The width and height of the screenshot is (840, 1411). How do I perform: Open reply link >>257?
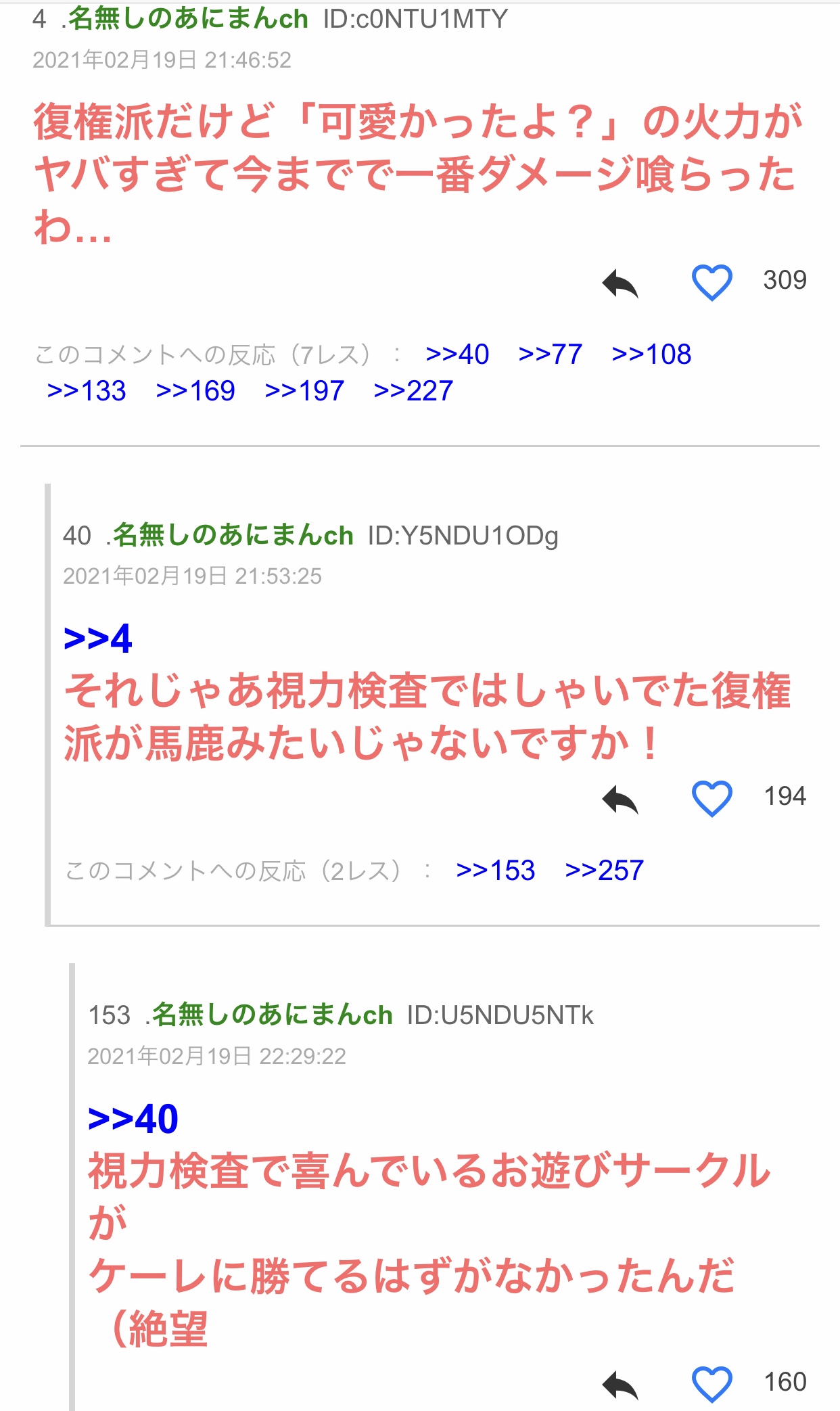(x=604, y=871)
